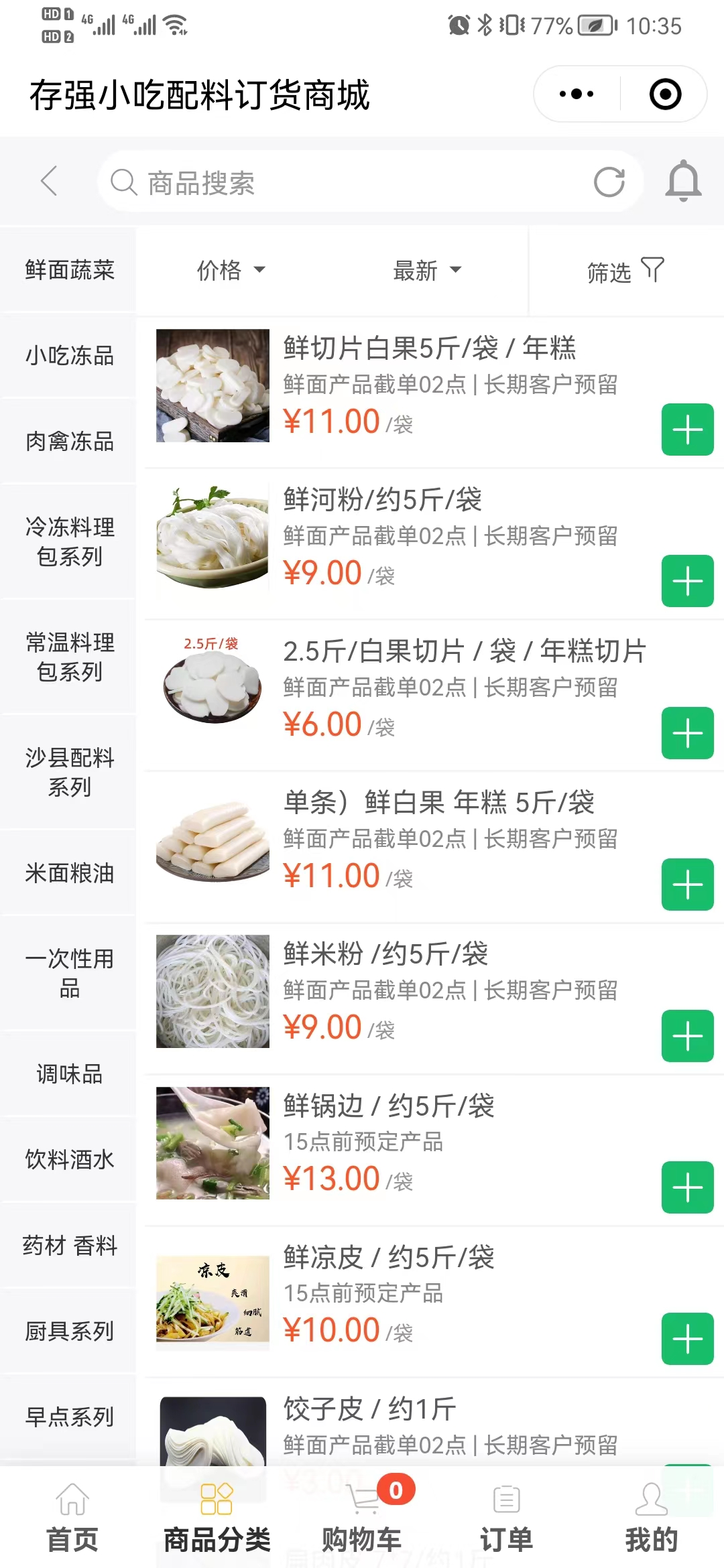Sort products by 价格

pyautogui.click(x=231, y=270)
